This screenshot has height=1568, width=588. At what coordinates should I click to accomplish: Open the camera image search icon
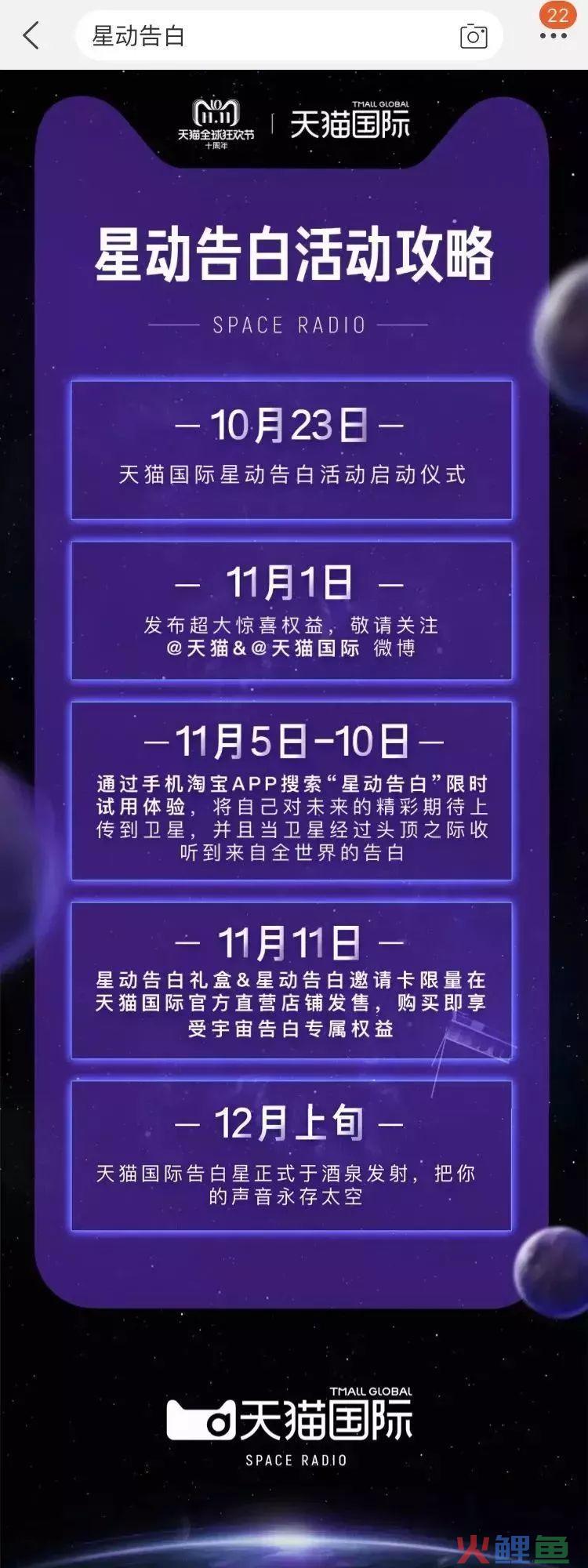(473, 36)
